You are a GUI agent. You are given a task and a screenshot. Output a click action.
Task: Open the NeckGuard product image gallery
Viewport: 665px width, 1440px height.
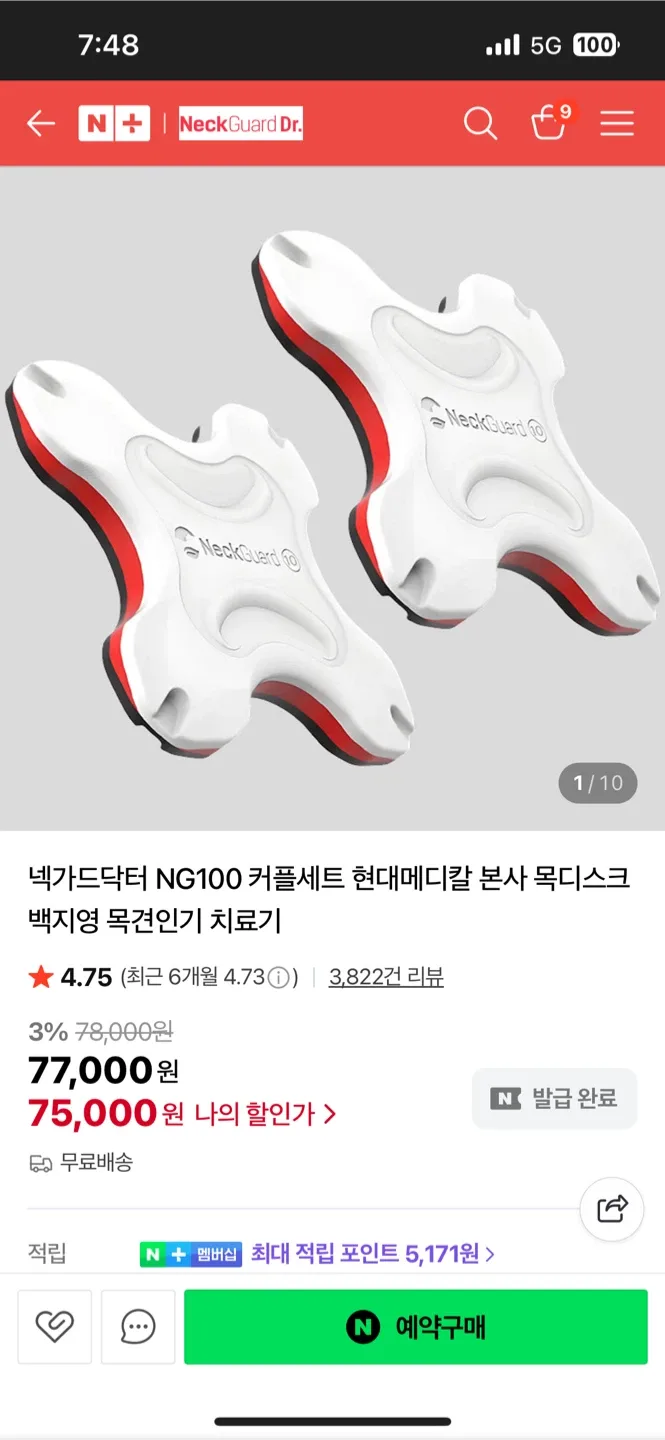pyautogui.click(x=332, y=497)
